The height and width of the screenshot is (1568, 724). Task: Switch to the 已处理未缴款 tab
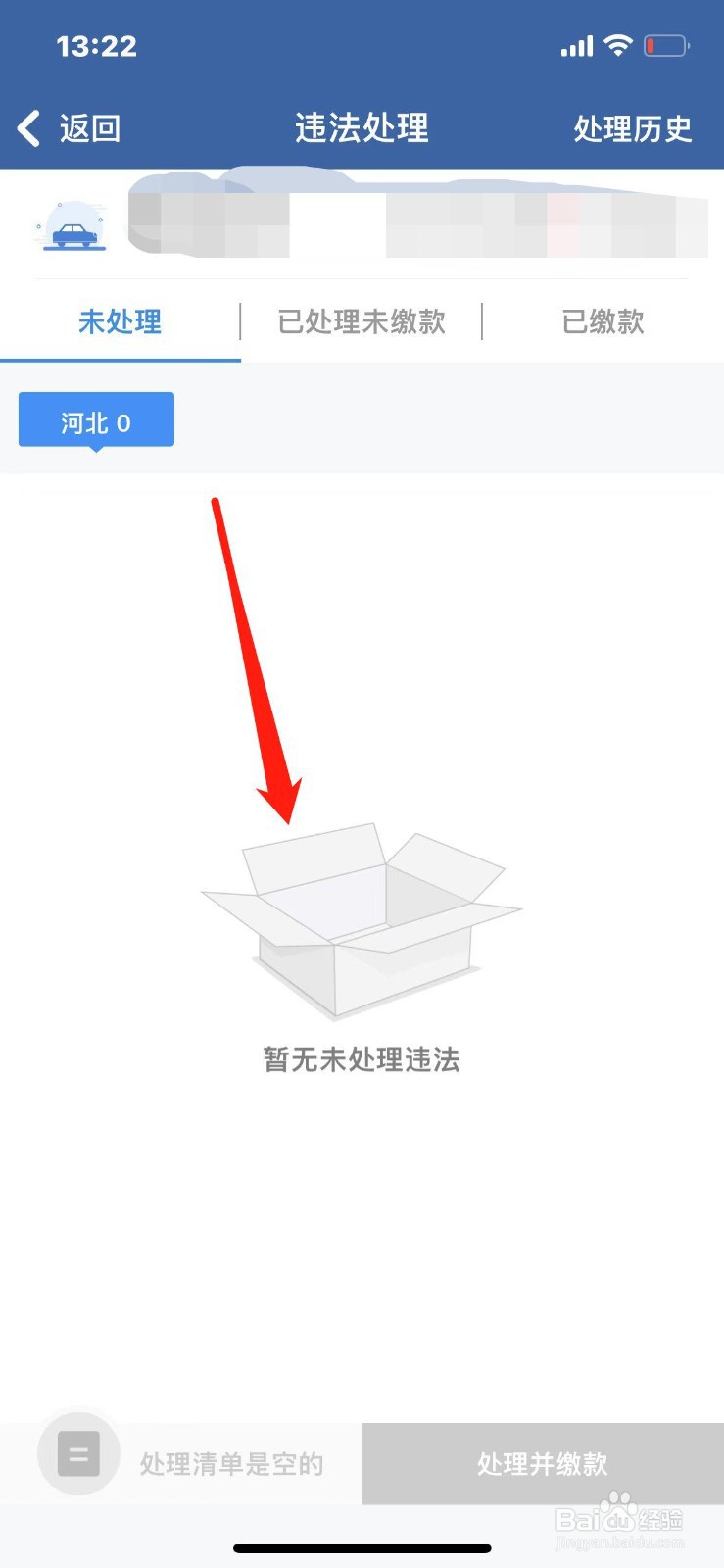[x=360, y=321]
